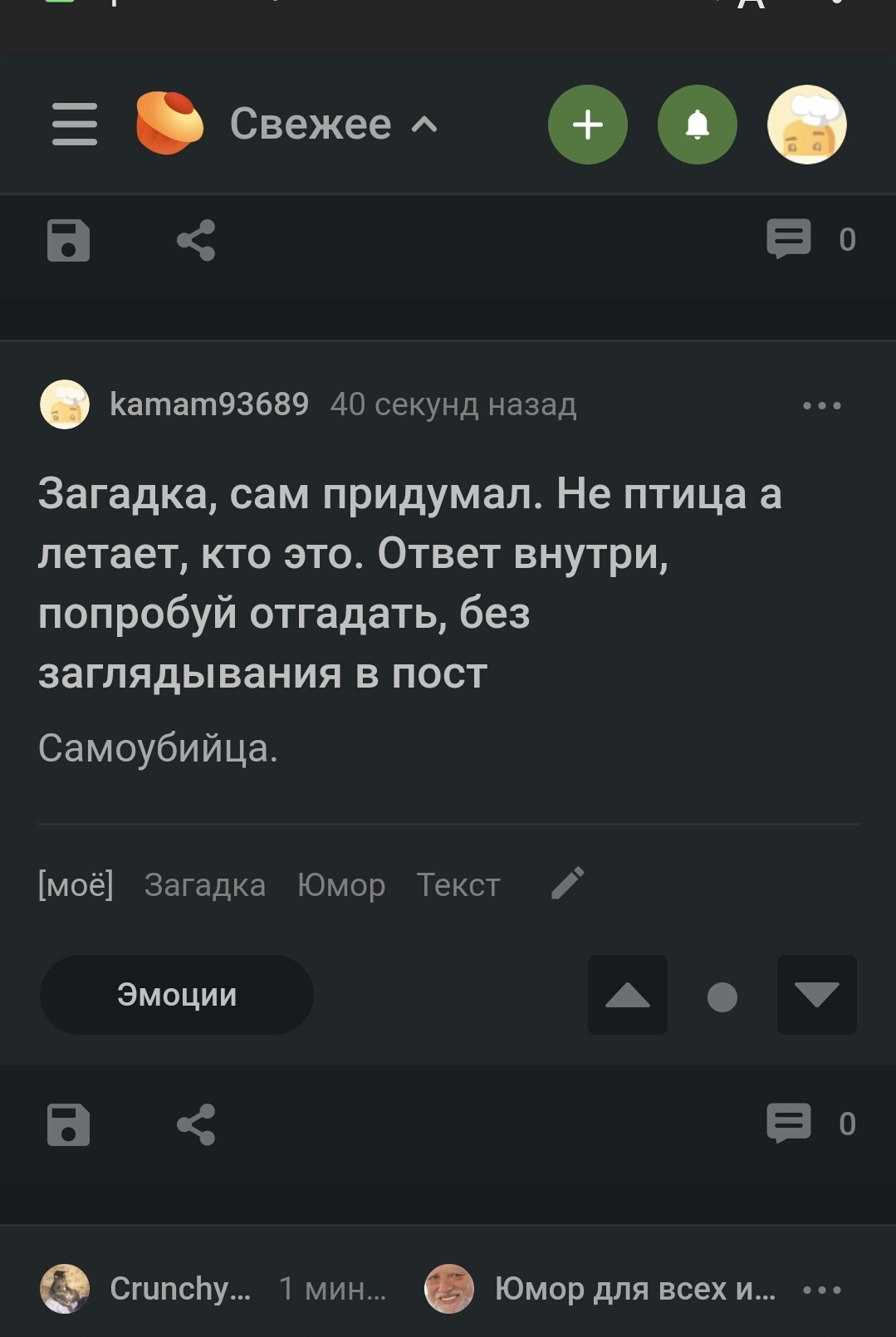The image size is (896, 1337).
Task: Save kamam93689's post below Эмоции
Action: coord(68,1124)
